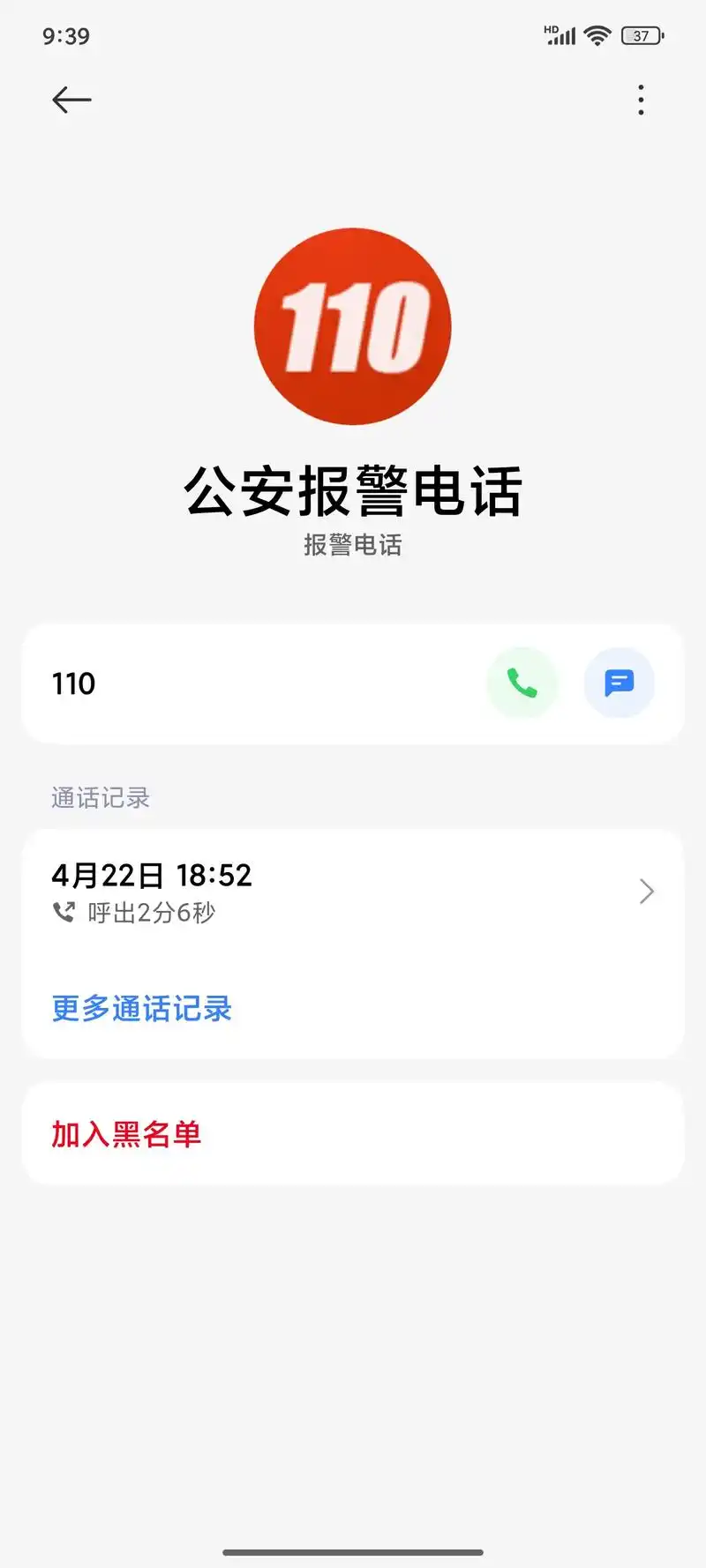The width and height of the screenshot is (706, 1568).
Task: Go back using the top arrow
Action: (x=71, y=100)
